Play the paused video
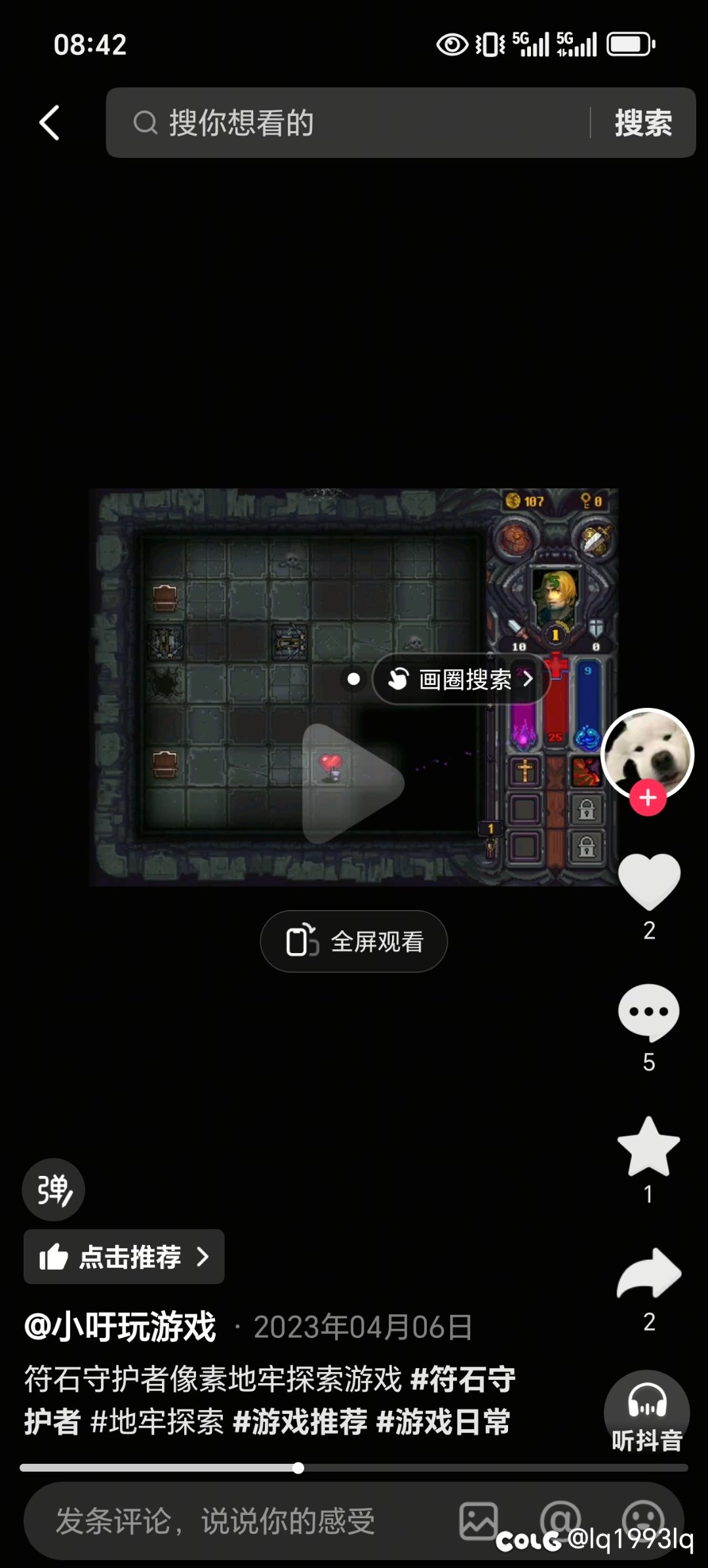 click(x=353, y=783)
